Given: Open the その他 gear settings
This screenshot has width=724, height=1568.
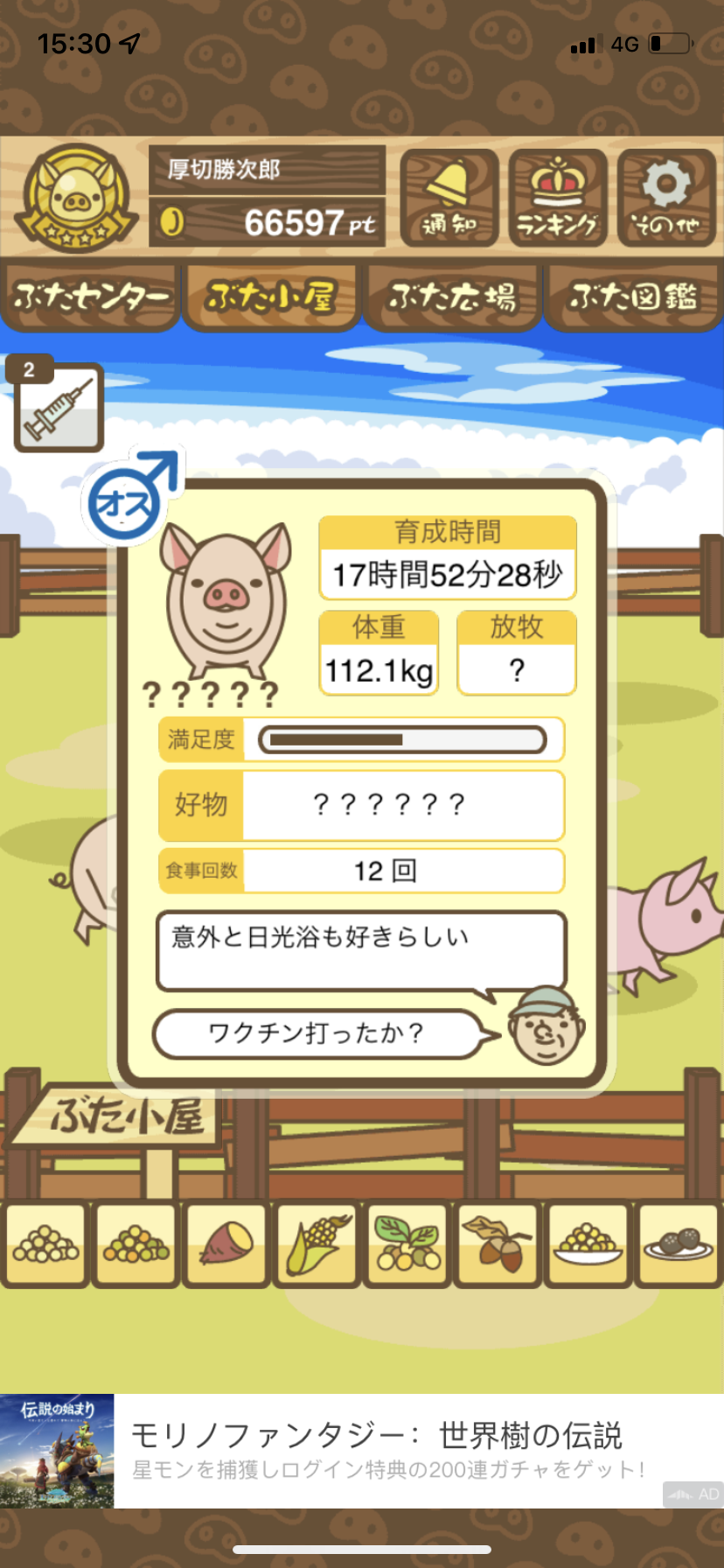Looking at the screenshot, I should point(666,199).
